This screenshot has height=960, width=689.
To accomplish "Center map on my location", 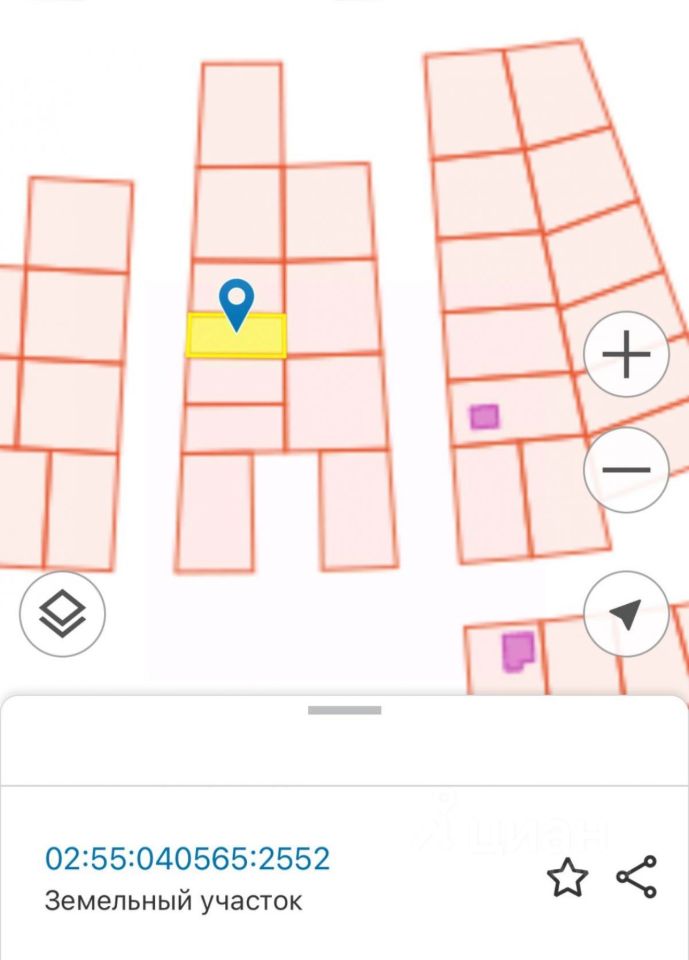I will (x=626, y=615).
